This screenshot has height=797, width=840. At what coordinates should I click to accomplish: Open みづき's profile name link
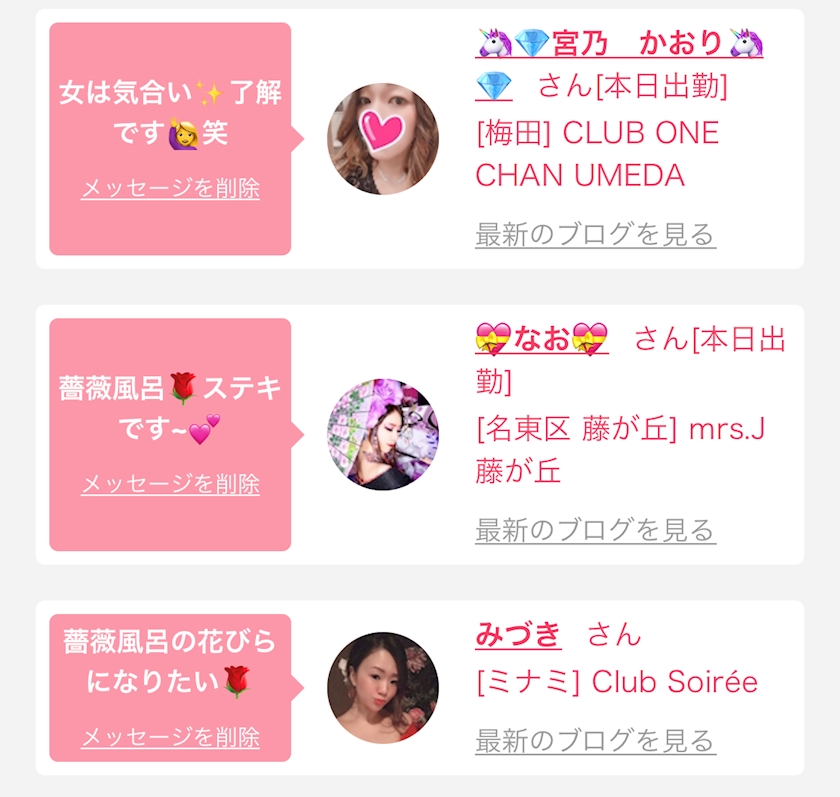coord(518,634)
